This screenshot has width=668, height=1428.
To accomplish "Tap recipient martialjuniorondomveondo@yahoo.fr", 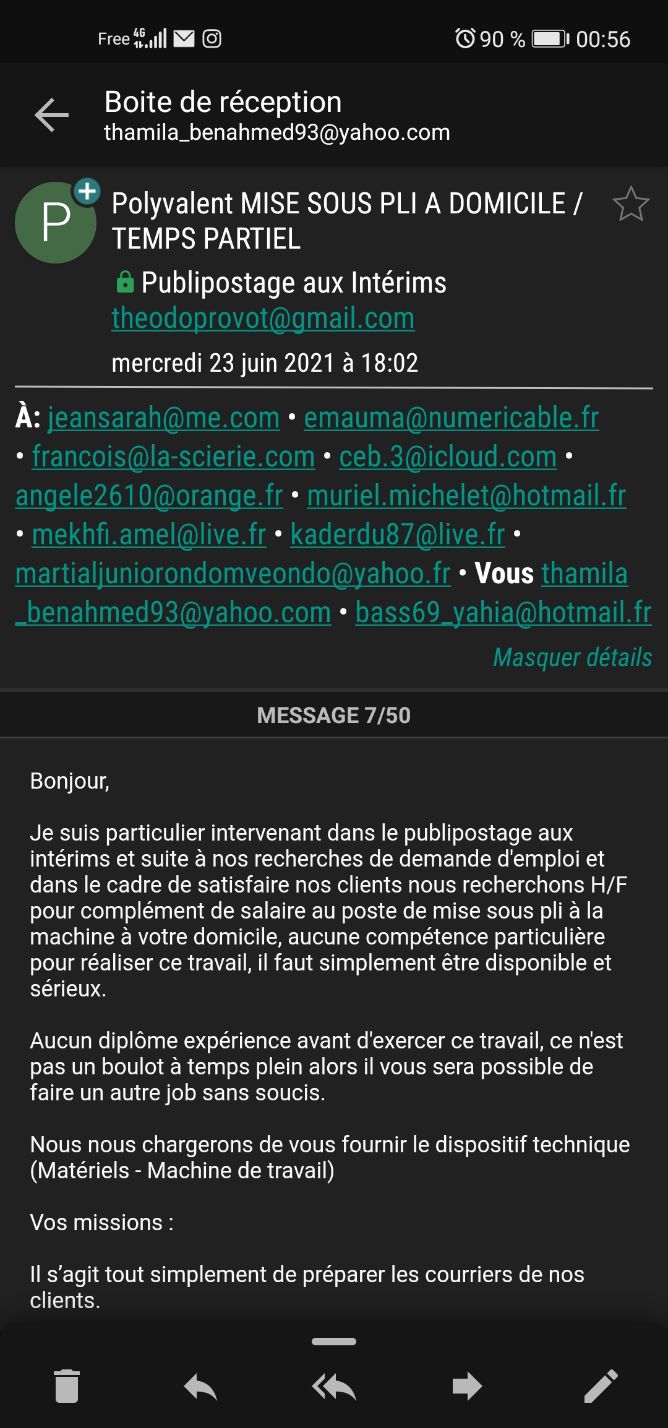I will click(233, 574).
